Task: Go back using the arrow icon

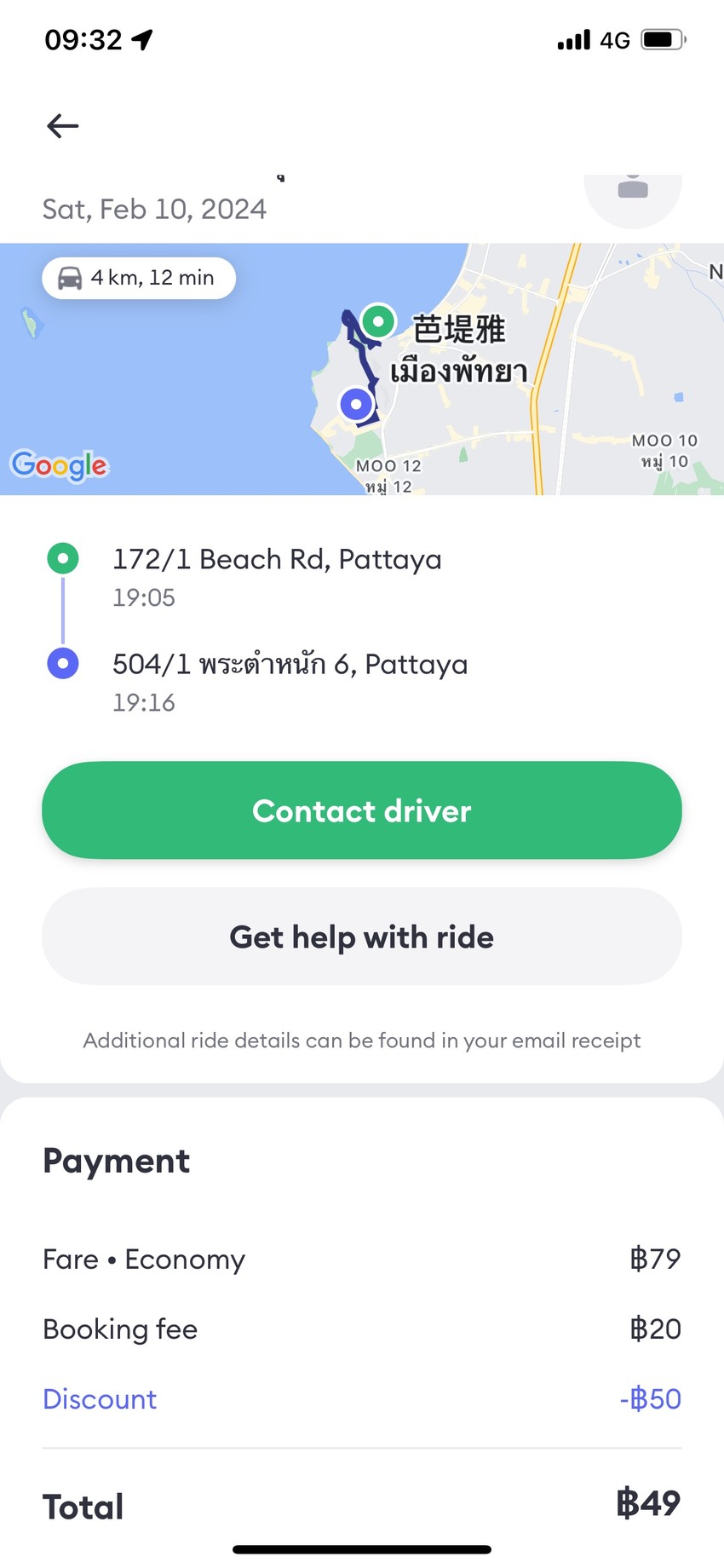Action: [62, 126]
